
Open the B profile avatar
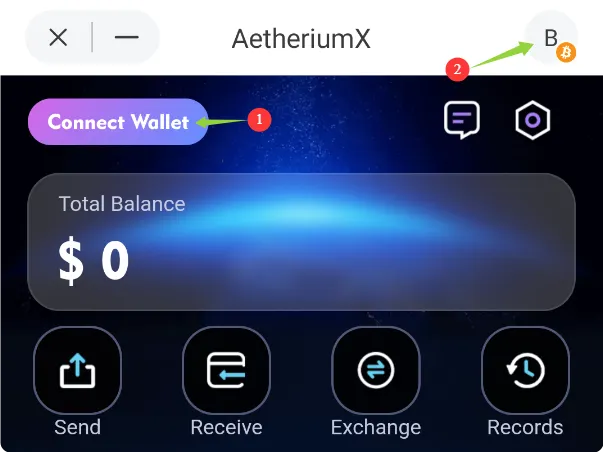[x=552, y=38]
